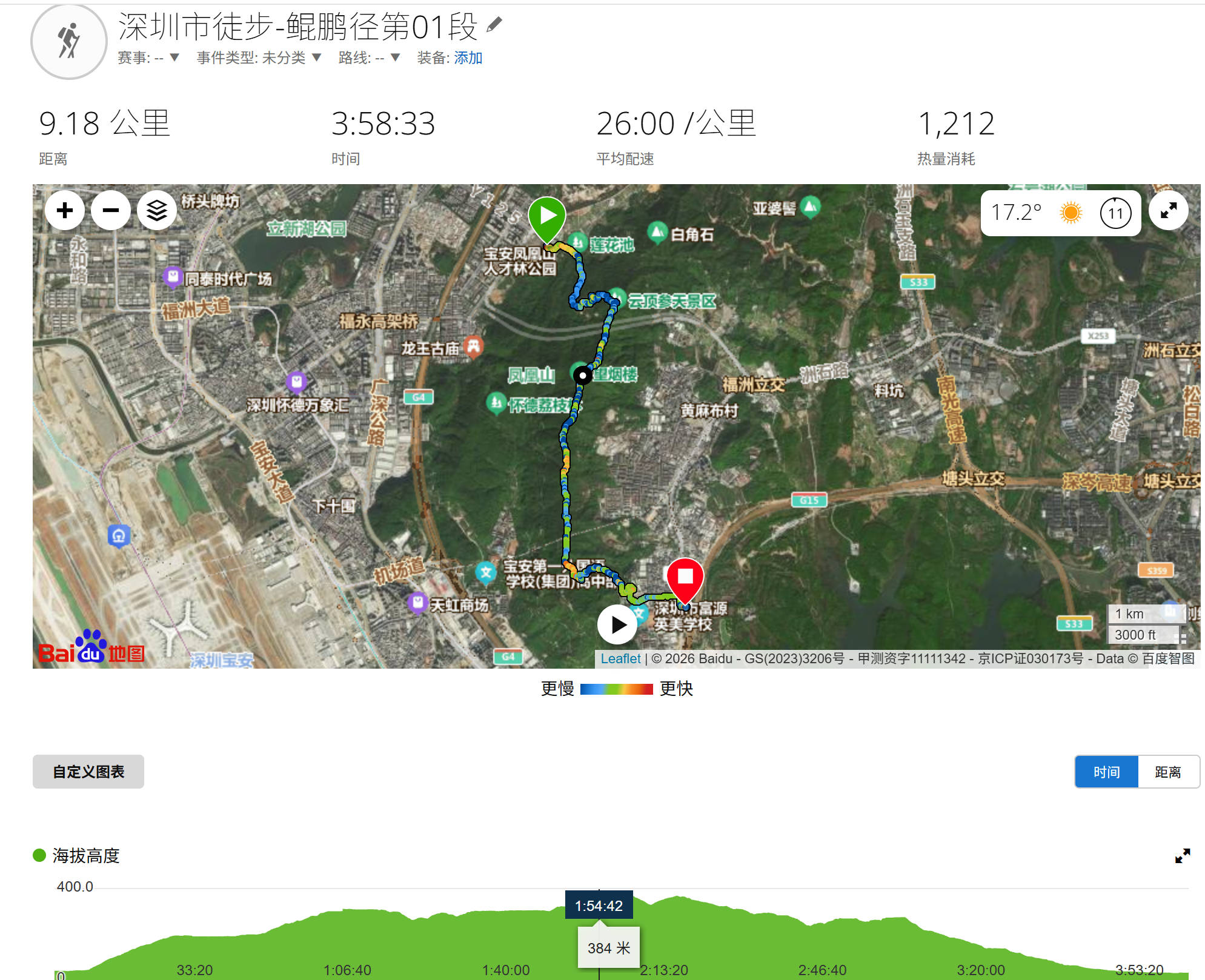Open the 路线 dropdown
This screenshot has height=980, width=1205.
point(369,58)
